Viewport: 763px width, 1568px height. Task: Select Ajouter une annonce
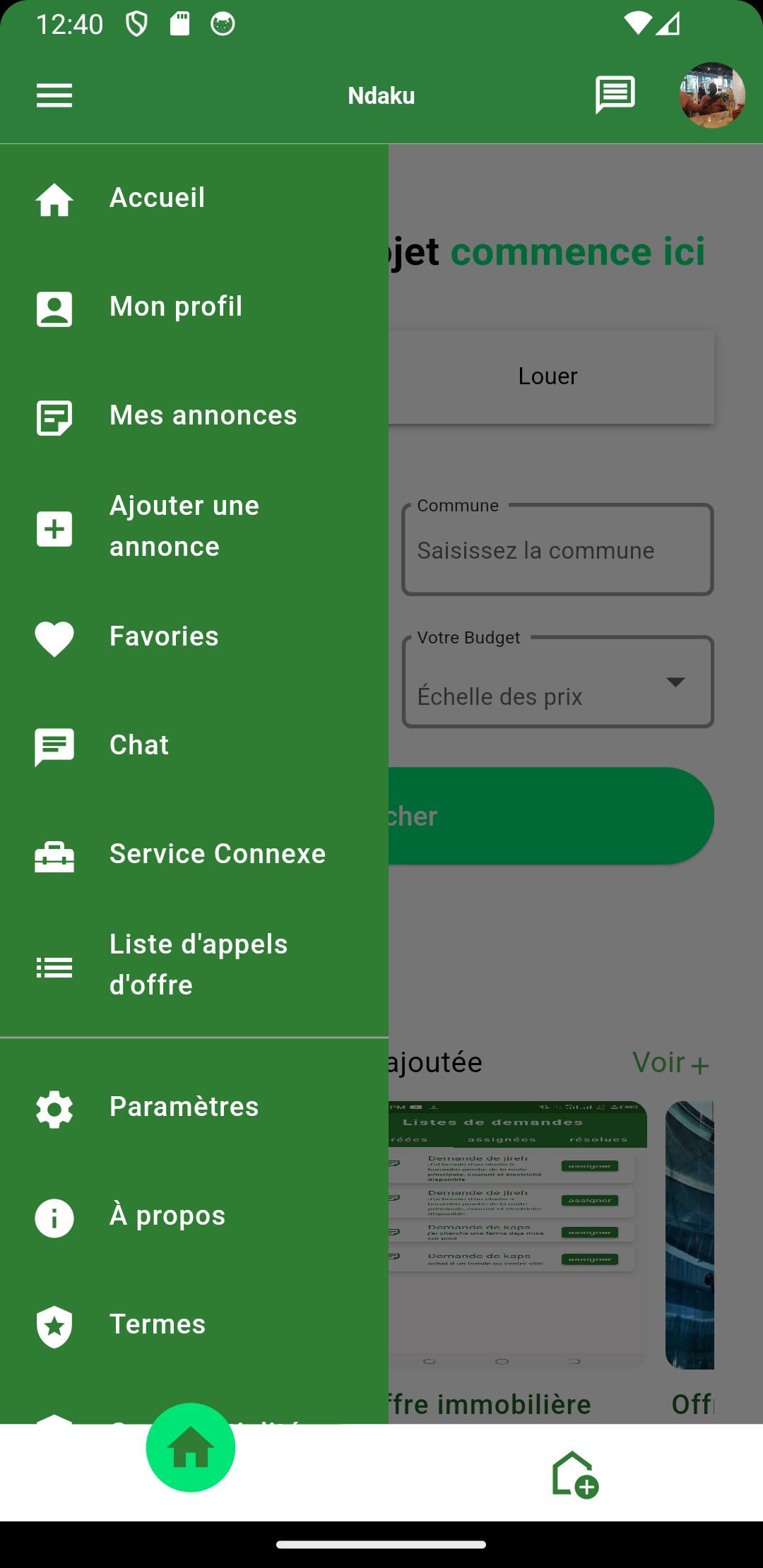coord(184,527)
